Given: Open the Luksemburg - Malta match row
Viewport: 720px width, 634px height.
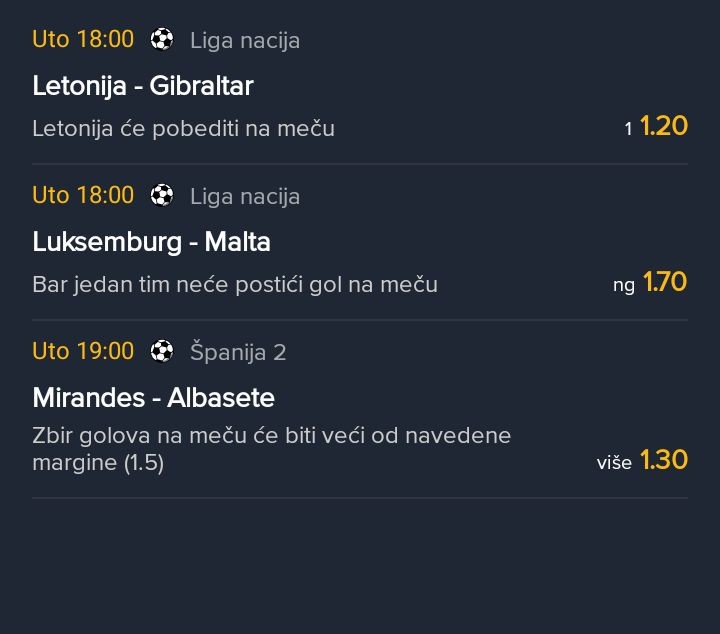Looking at the screenshot, I should pyautogui.click(x=152, y=242).
